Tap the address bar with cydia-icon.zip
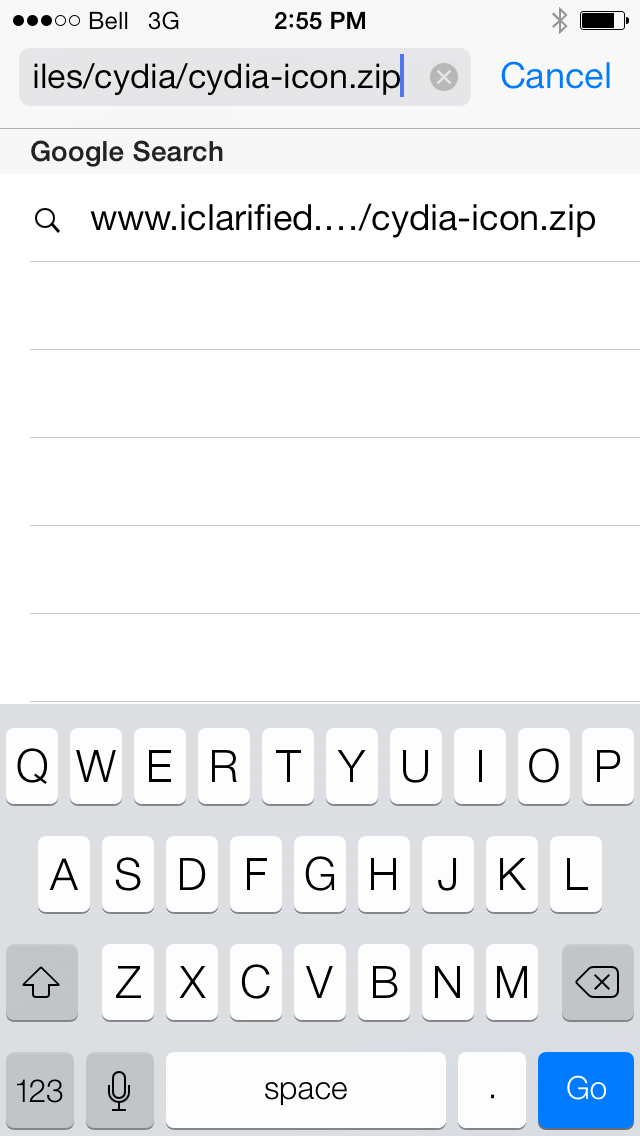Viewport: 640px width, 1136px height. coord(245,77)
